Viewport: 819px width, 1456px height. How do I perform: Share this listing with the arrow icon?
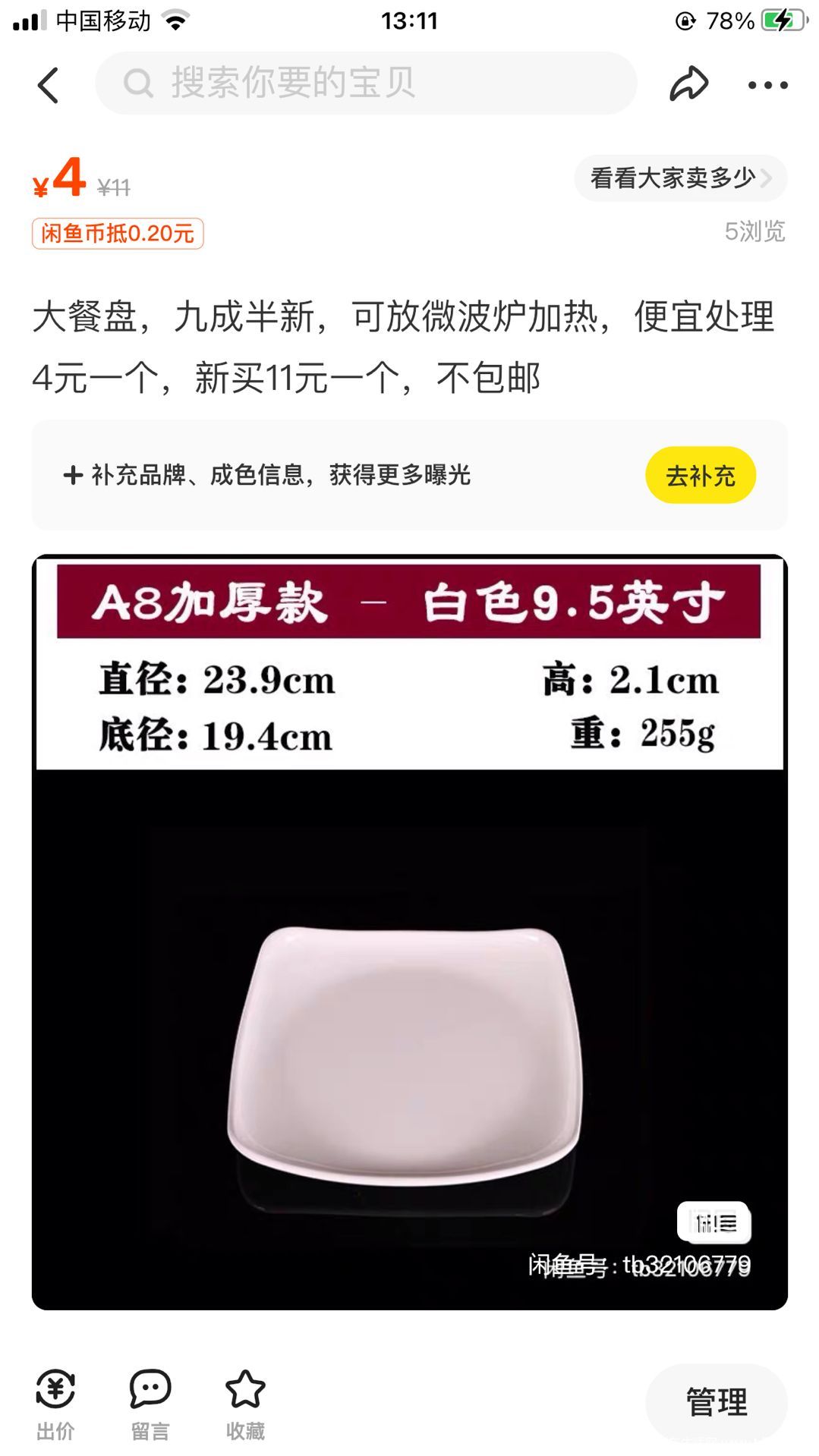pos(688,84)
